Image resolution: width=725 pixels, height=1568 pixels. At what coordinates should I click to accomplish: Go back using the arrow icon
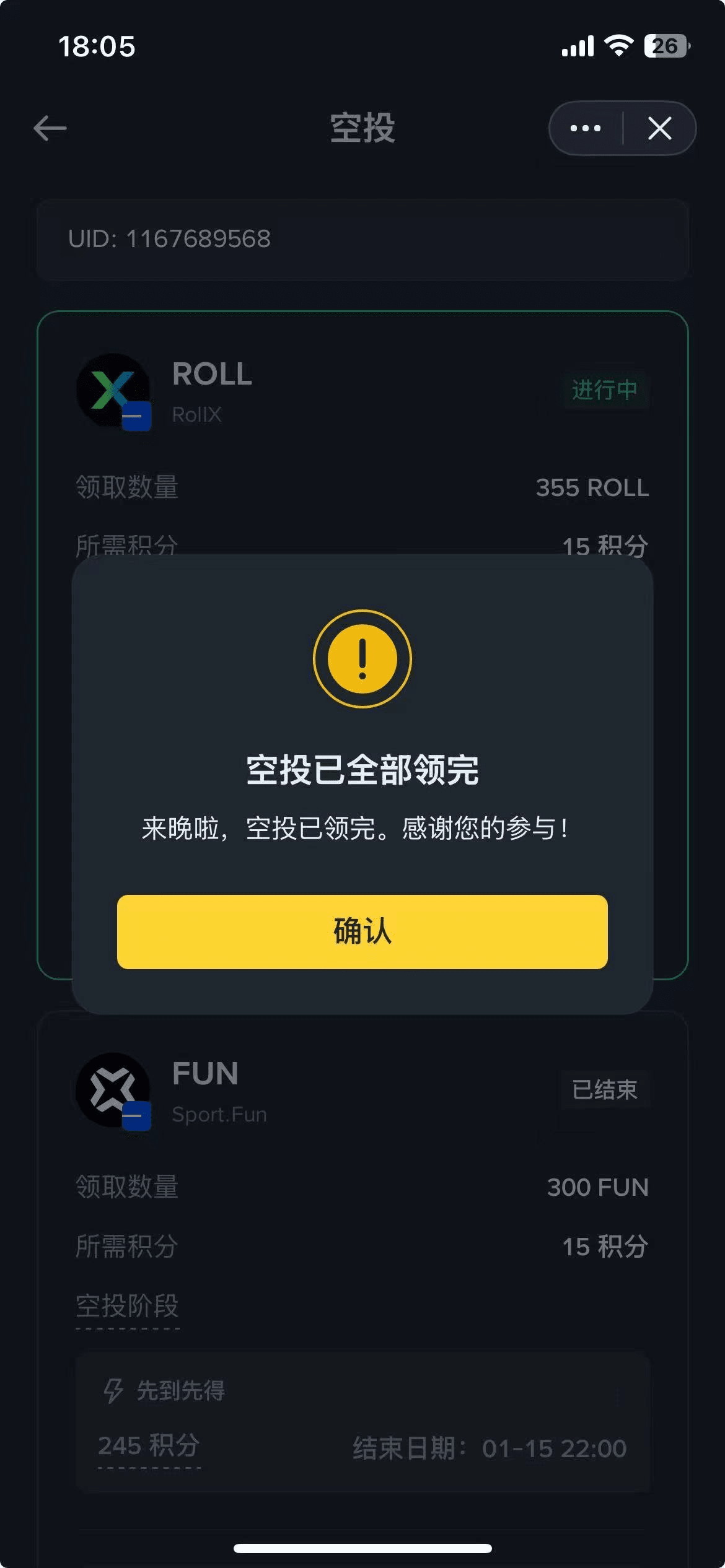tap(50, 128)
